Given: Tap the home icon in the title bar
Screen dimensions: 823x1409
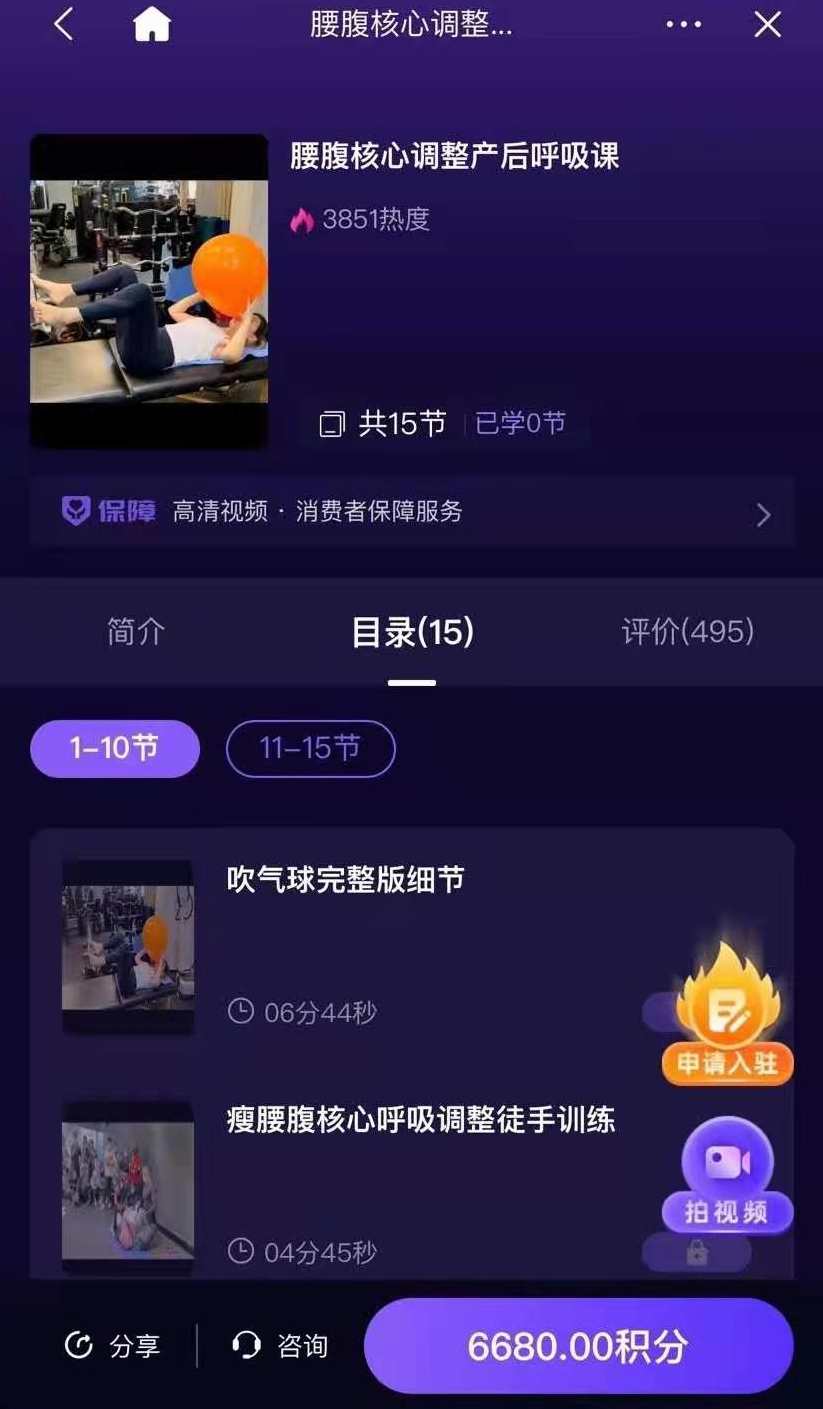Looking at the screenshot, I should [x=151, y=23].
